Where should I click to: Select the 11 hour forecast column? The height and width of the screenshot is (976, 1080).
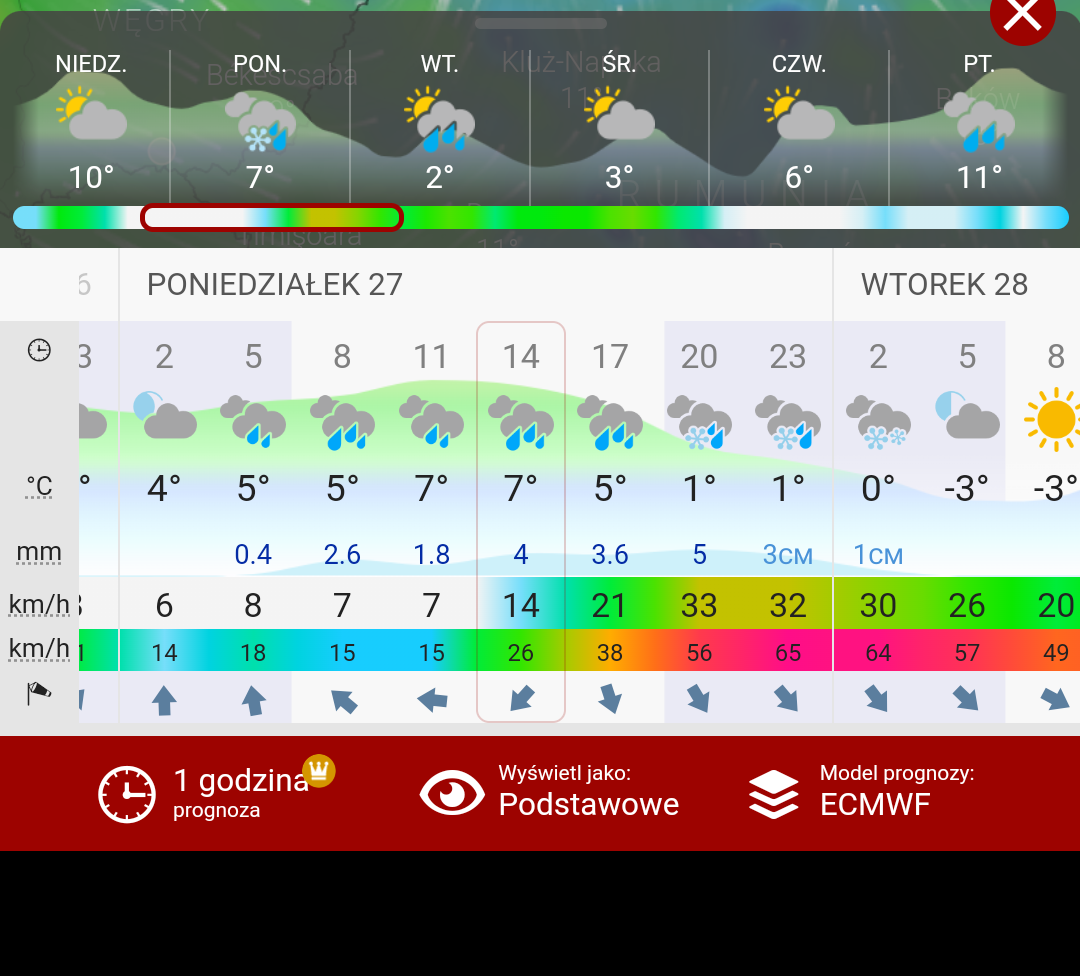point(431,520)
